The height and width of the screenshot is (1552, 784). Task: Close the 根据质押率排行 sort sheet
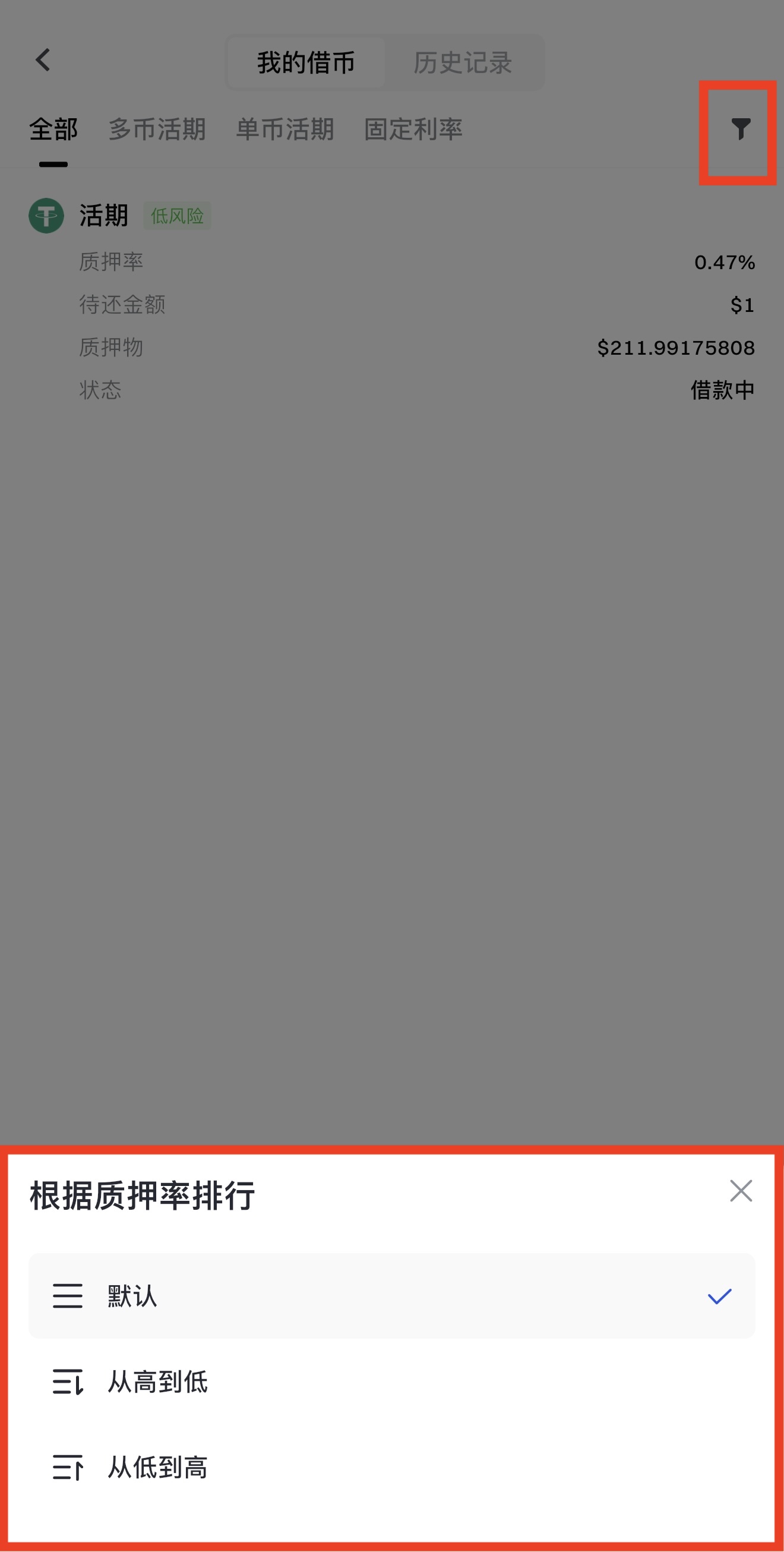[740, 1191]
